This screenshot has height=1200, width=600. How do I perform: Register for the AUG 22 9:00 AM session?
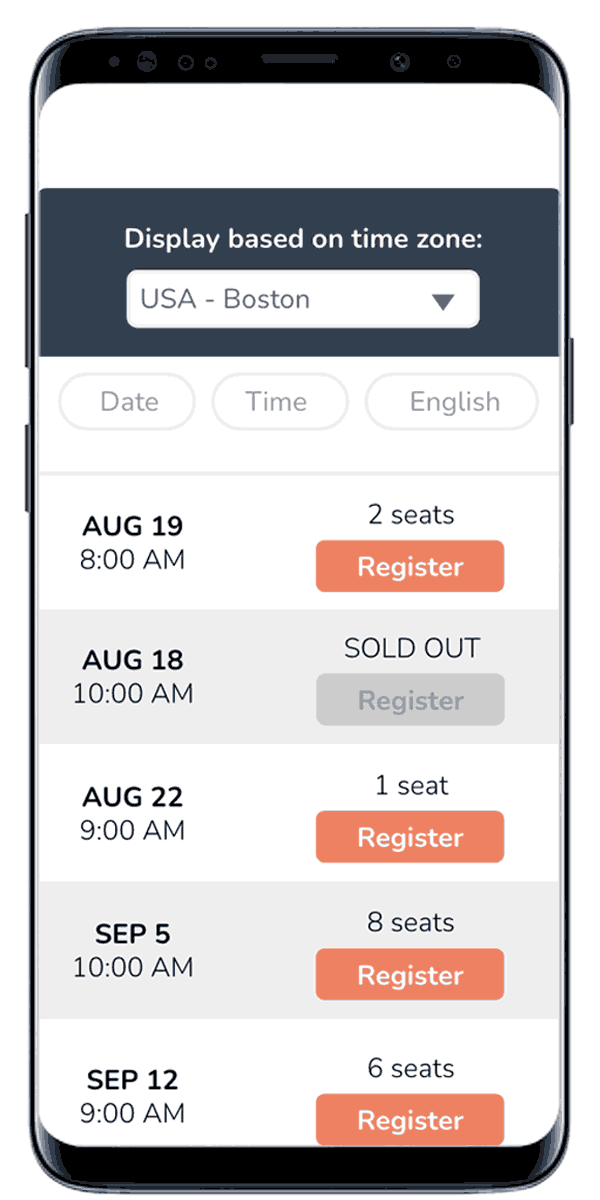click(410, 837)
